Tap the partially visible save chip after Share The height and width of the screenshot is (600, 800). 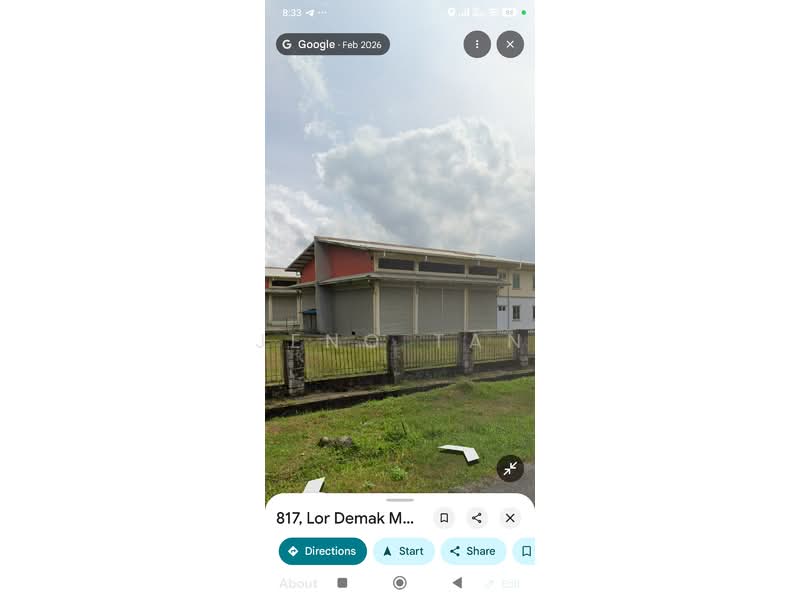click(x=524, y=551)
